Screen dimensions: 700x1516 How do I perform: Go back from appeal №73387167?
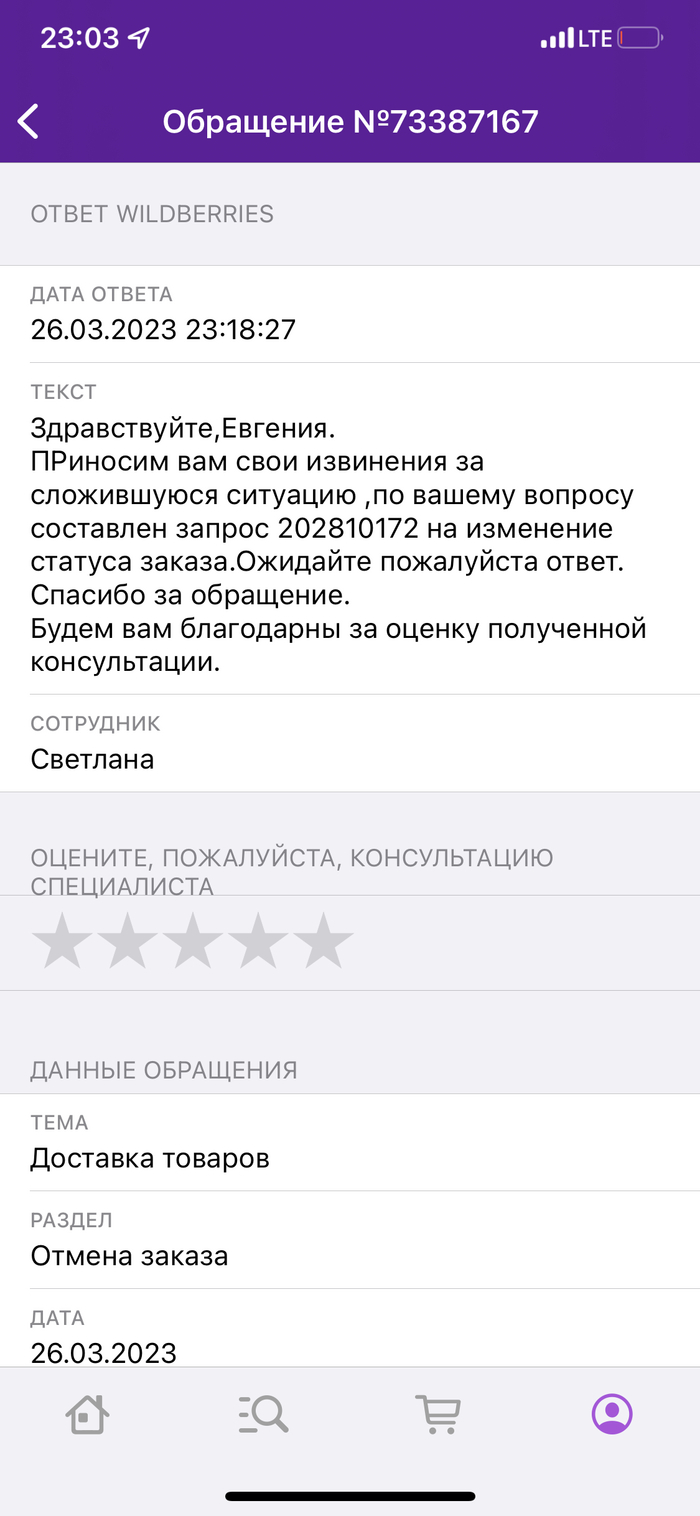(x=29, y=122)
